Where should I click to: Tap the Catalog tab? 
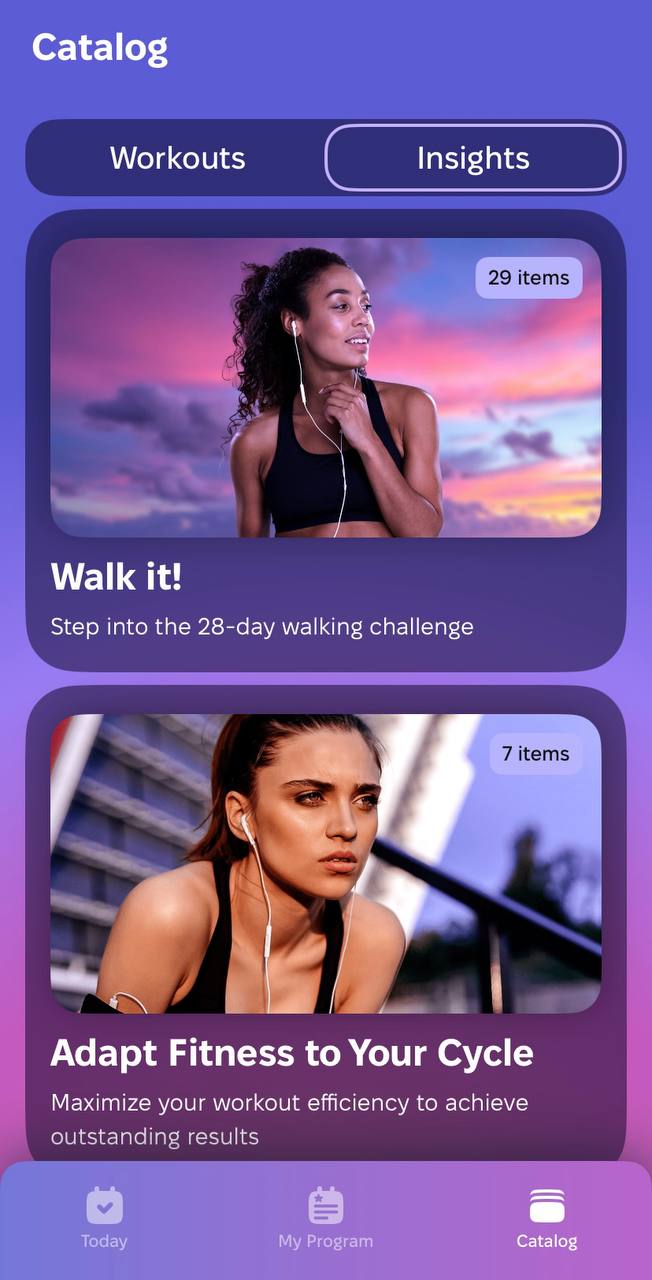tap(546, 1218)
